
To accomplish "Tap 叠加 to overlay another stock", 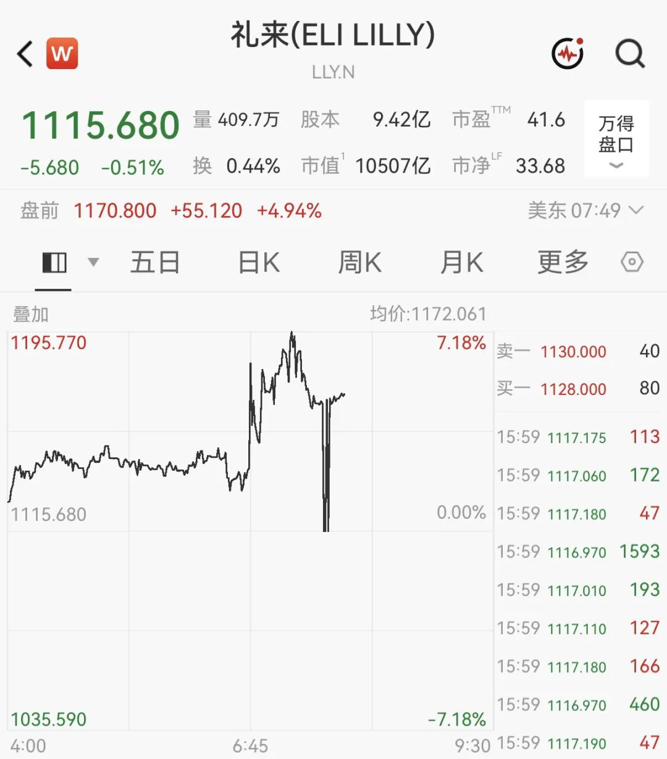I will point(30,315).
